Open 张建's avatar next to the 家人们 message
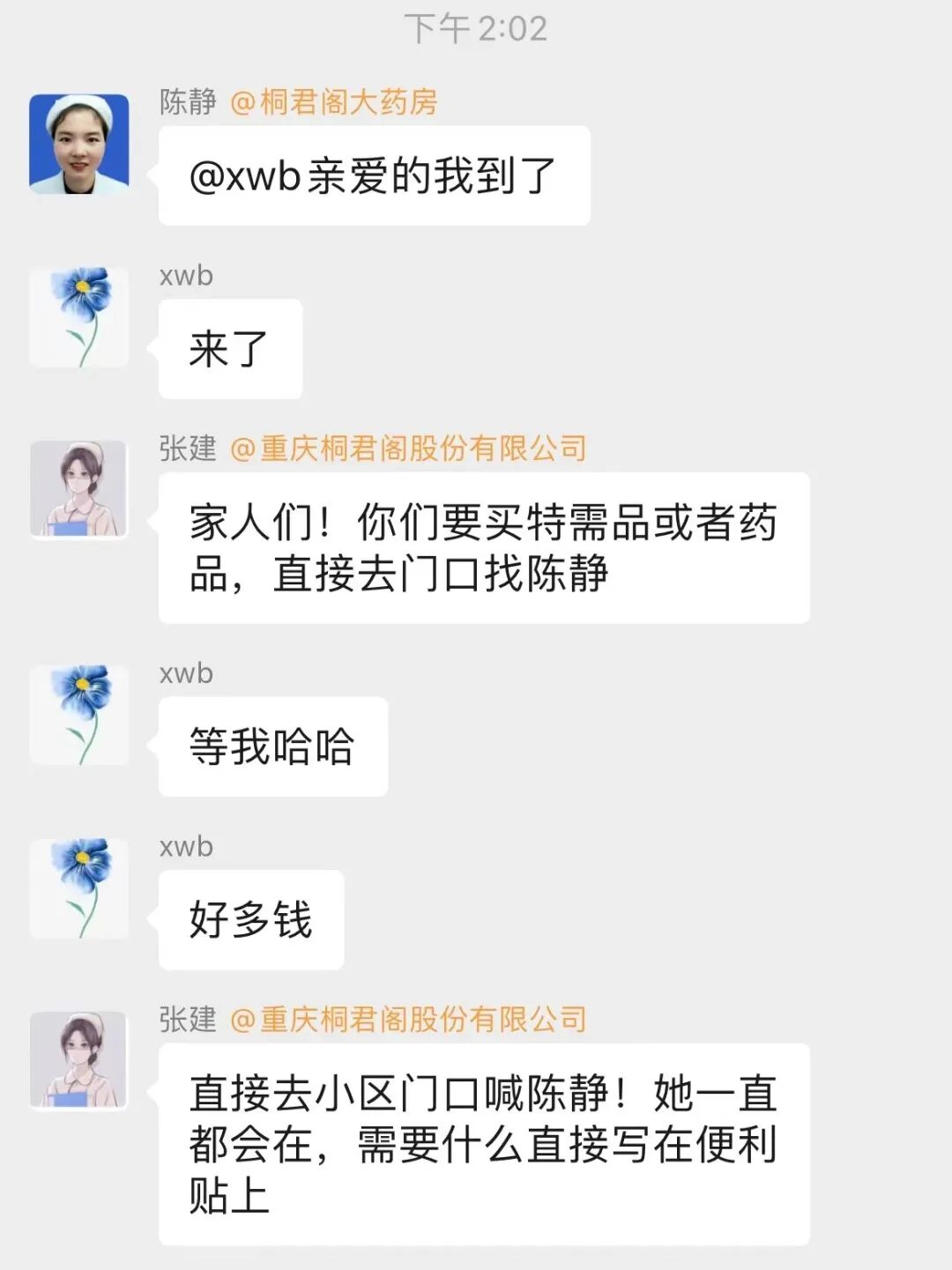 [x=79, y=490]
